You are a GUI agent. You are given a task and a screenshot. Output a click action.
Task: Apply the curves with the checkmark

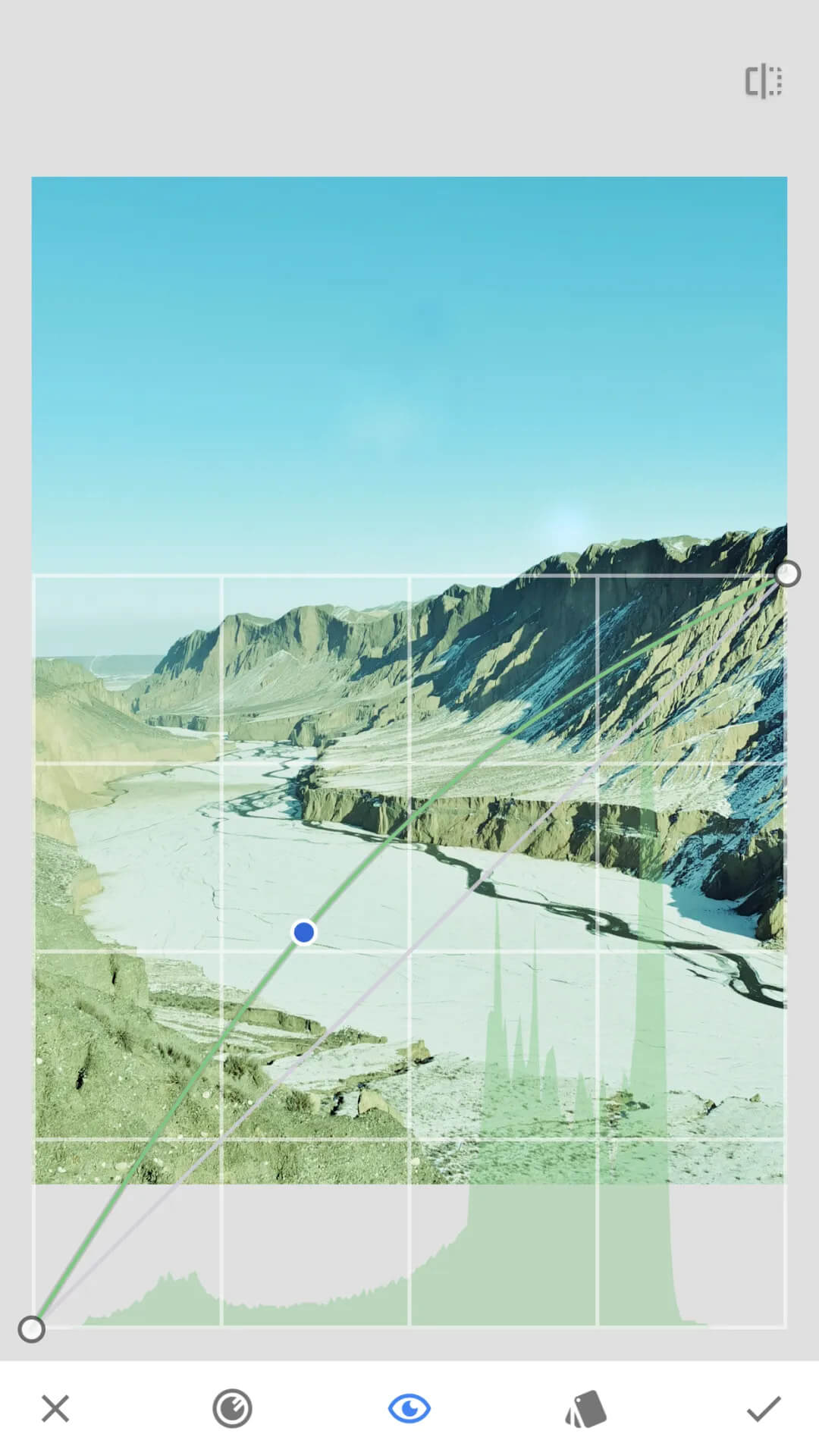point(763,1408)
